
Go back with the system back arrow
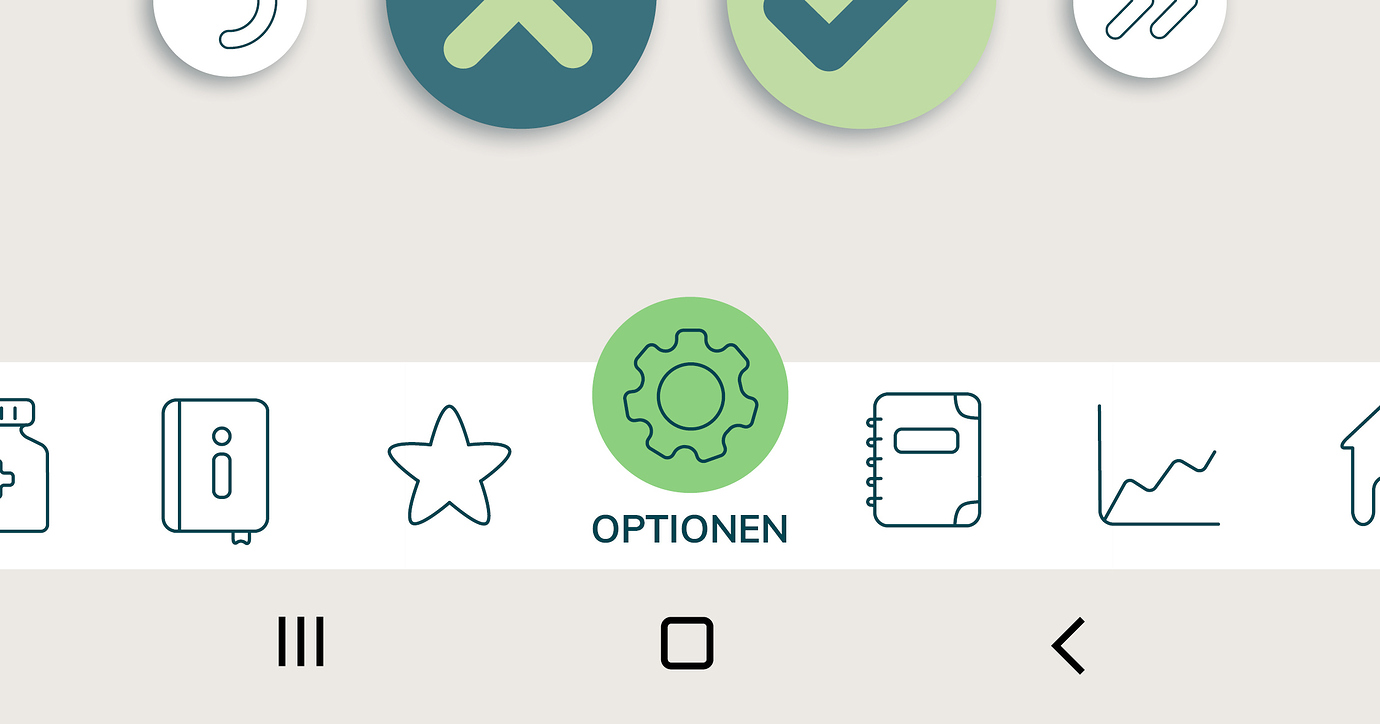tap(1068, 645)
